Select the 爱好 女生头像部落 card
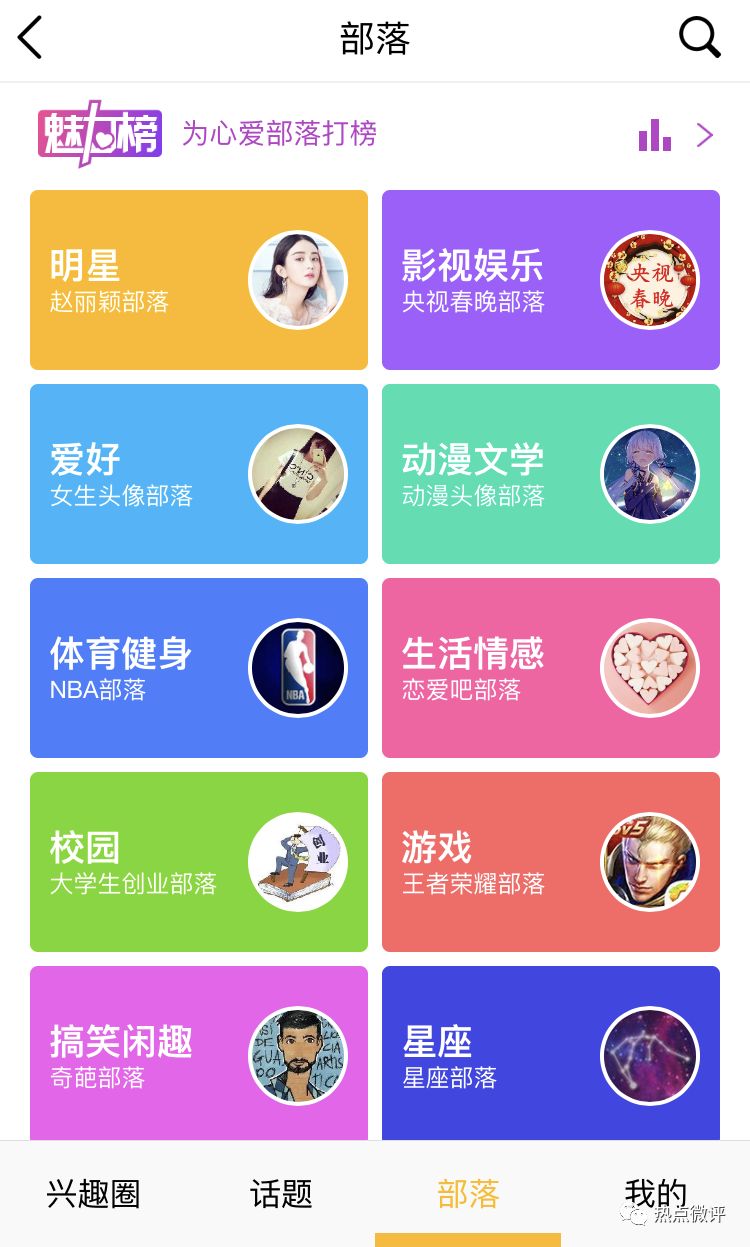This screenshot has width=750, height=1247. point(199,474)
